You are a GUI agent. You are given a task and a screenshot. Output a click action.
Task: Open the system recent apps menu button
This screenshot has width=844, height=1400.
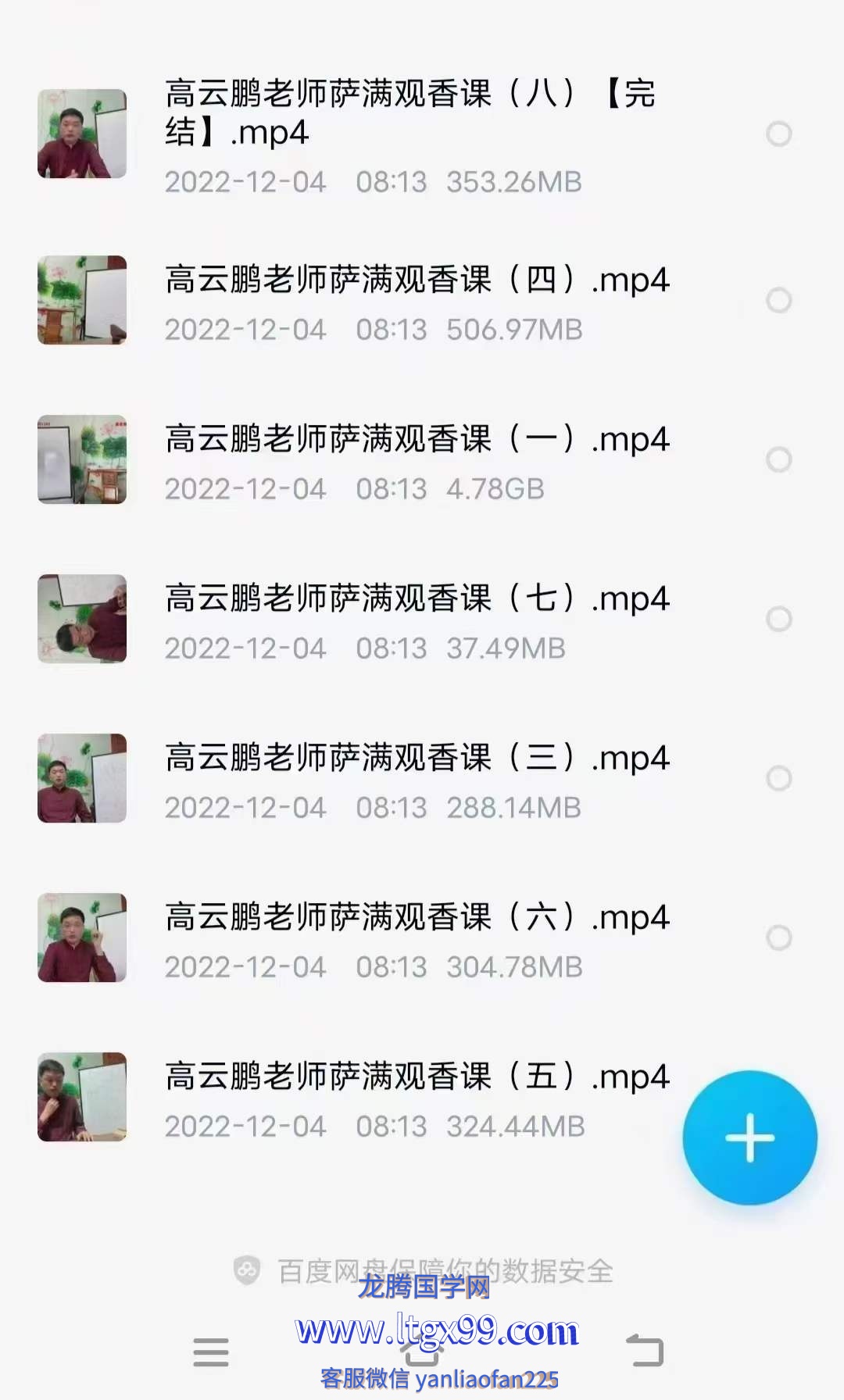click(x=211, y=1352)
